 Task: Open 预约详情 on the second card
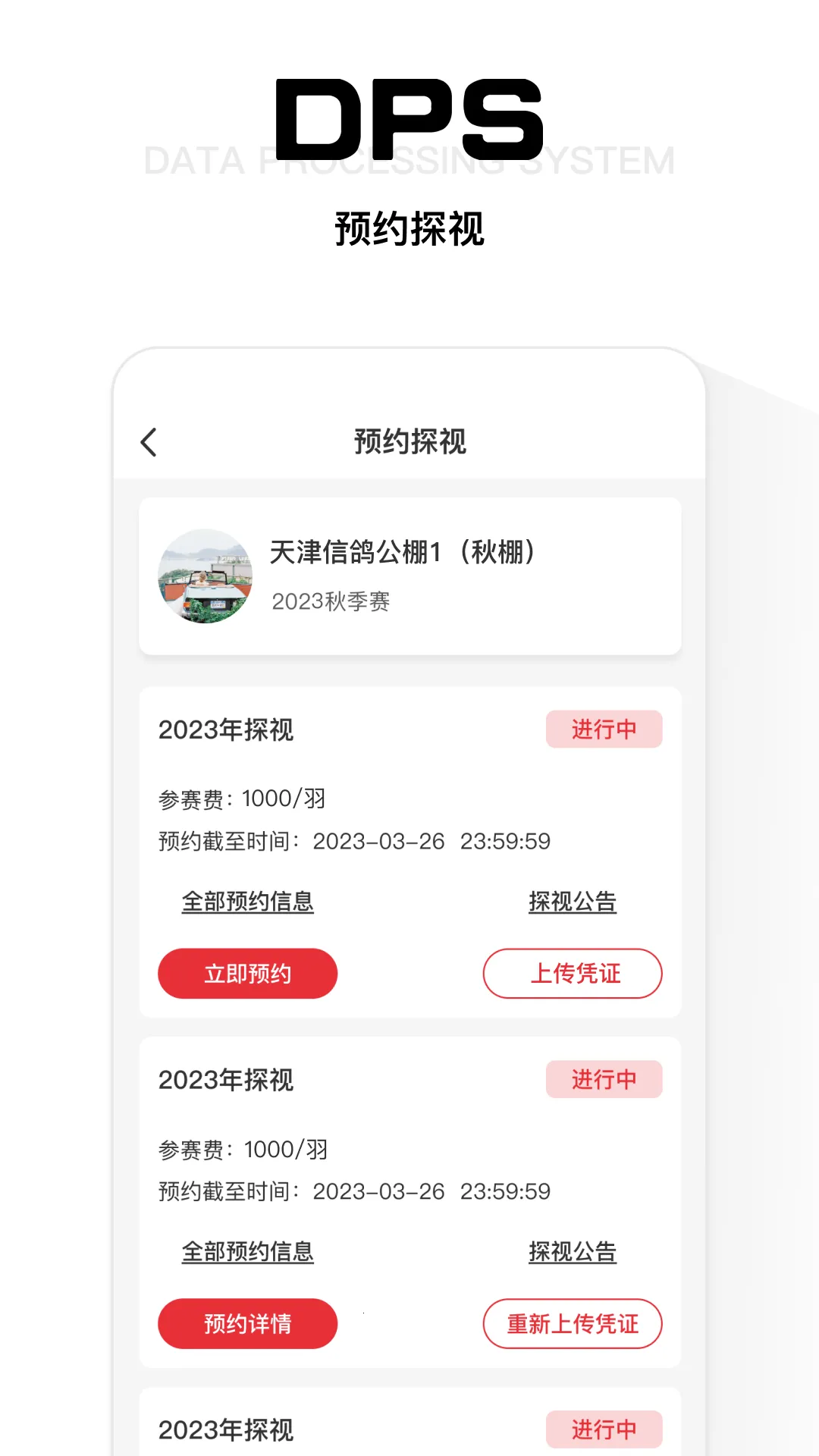click(x=247, y=1323)
